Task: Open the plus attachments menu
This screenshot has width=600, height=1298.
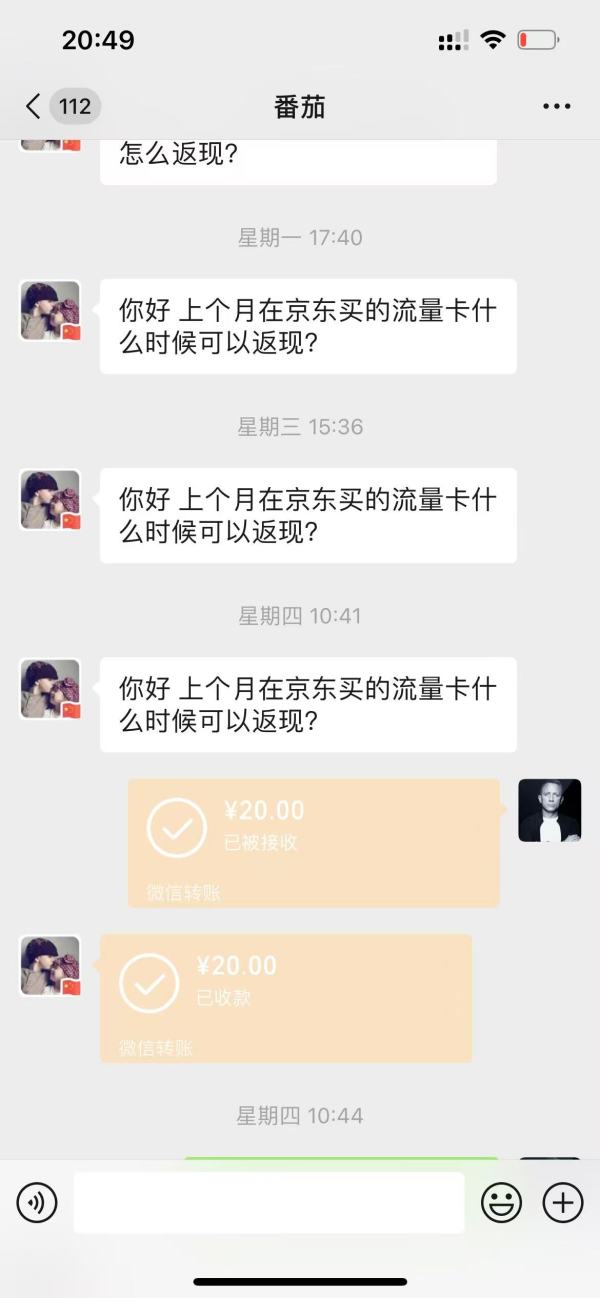Action: [x=562, y=1202]
